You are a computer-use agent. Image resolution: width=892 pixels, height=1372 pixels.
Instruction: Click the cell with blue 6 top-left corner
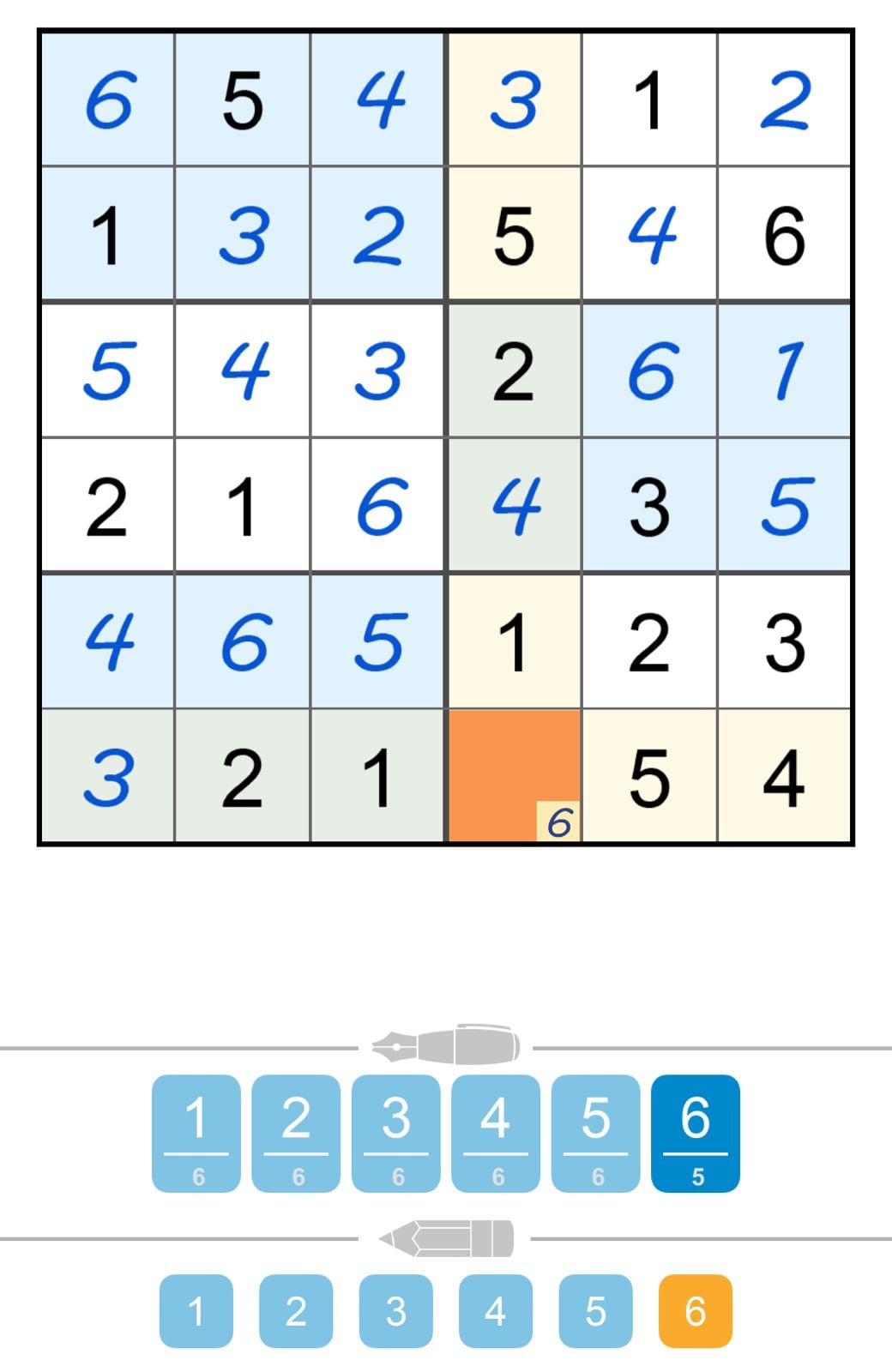(x=109, y=99)
